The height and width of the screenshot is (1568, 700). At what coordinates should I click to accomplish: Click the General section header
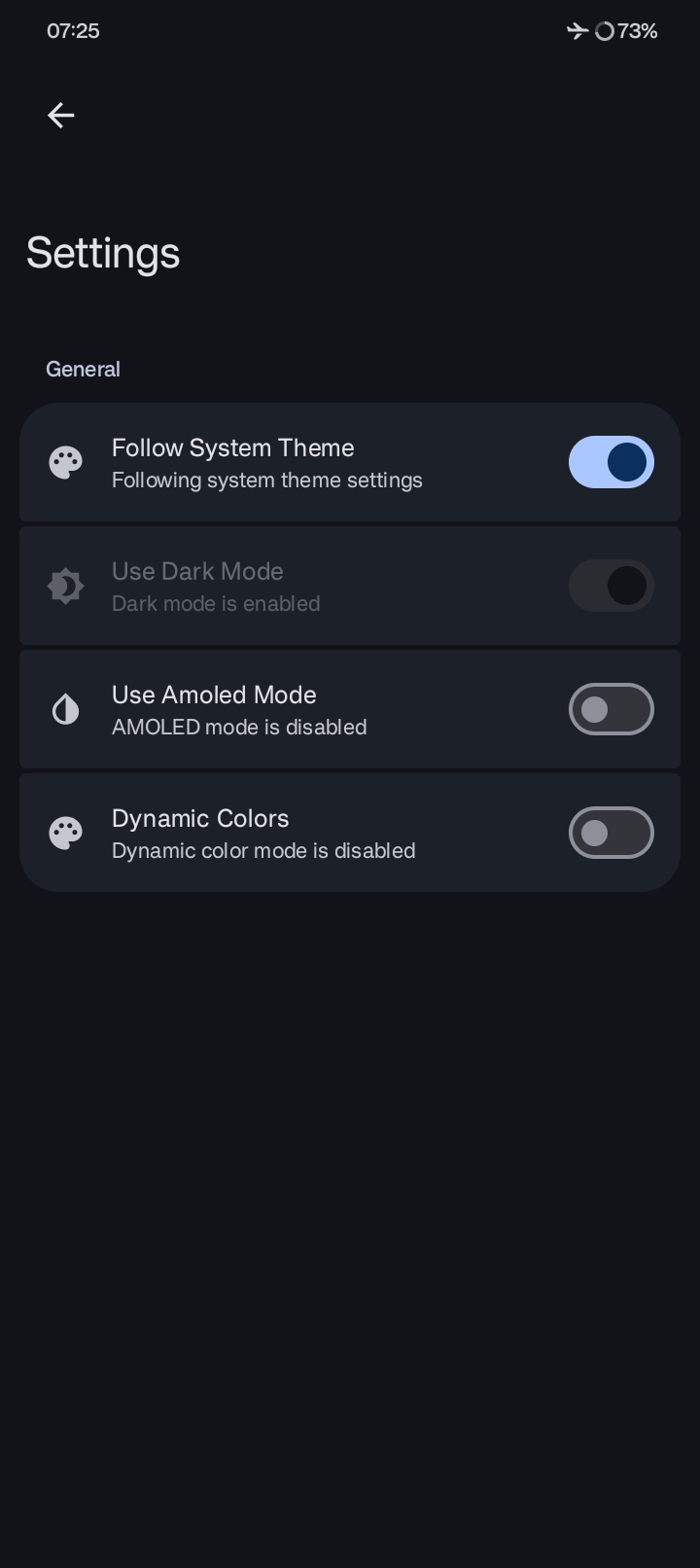click(83, 369)
